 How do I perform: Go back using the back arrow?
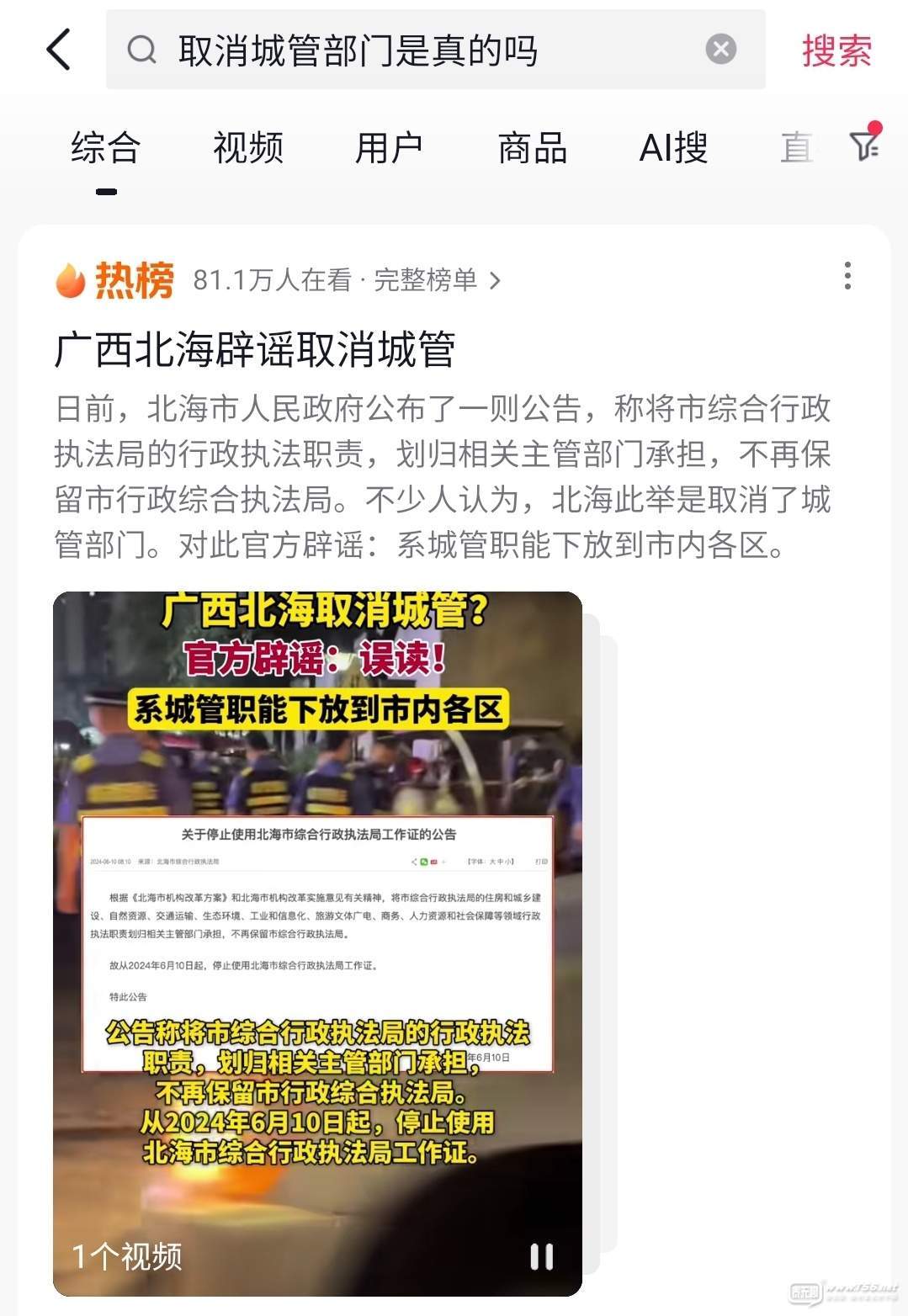tap(58, 50)
